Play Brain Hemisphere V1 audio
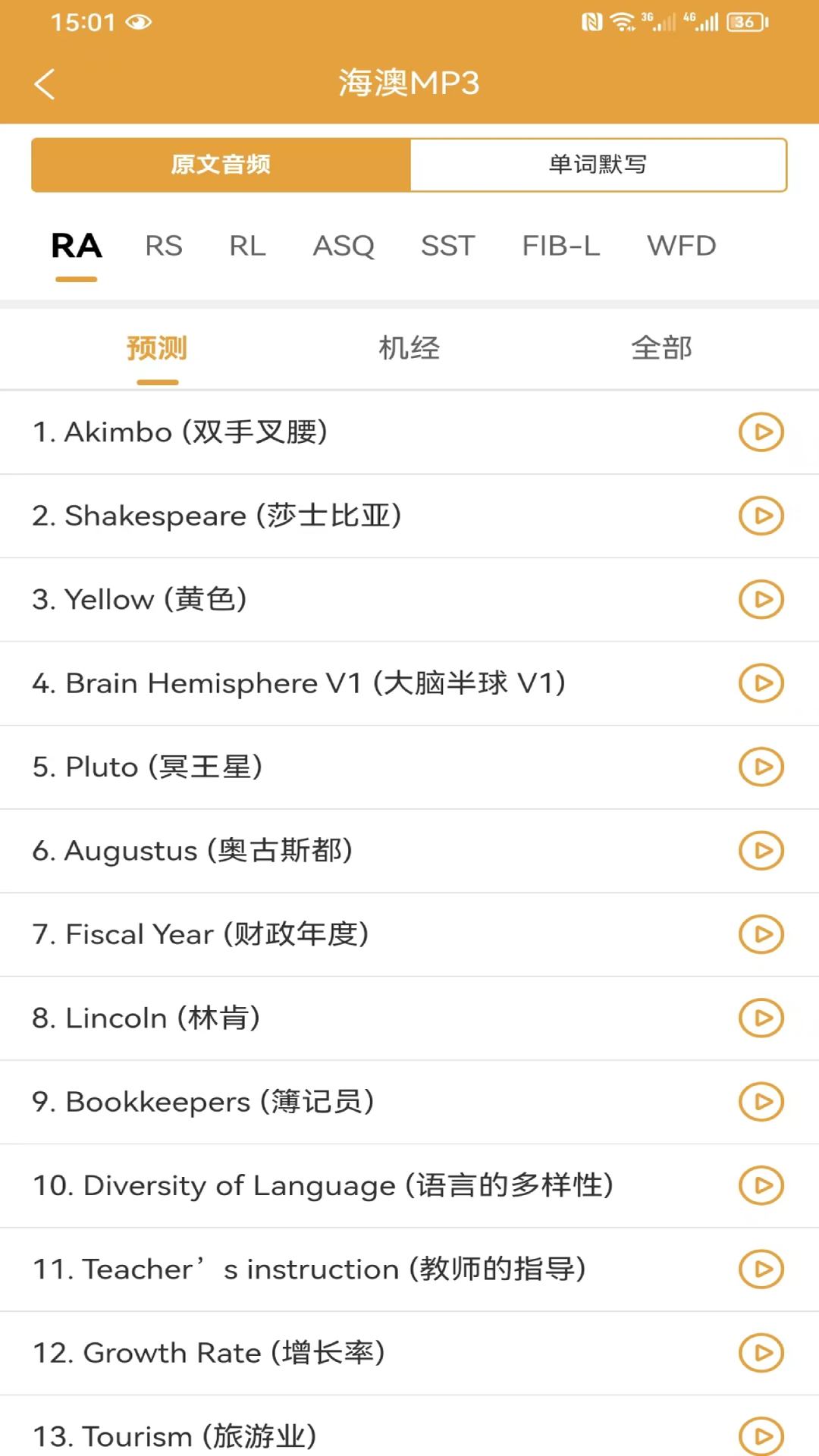 pos(761,683)
